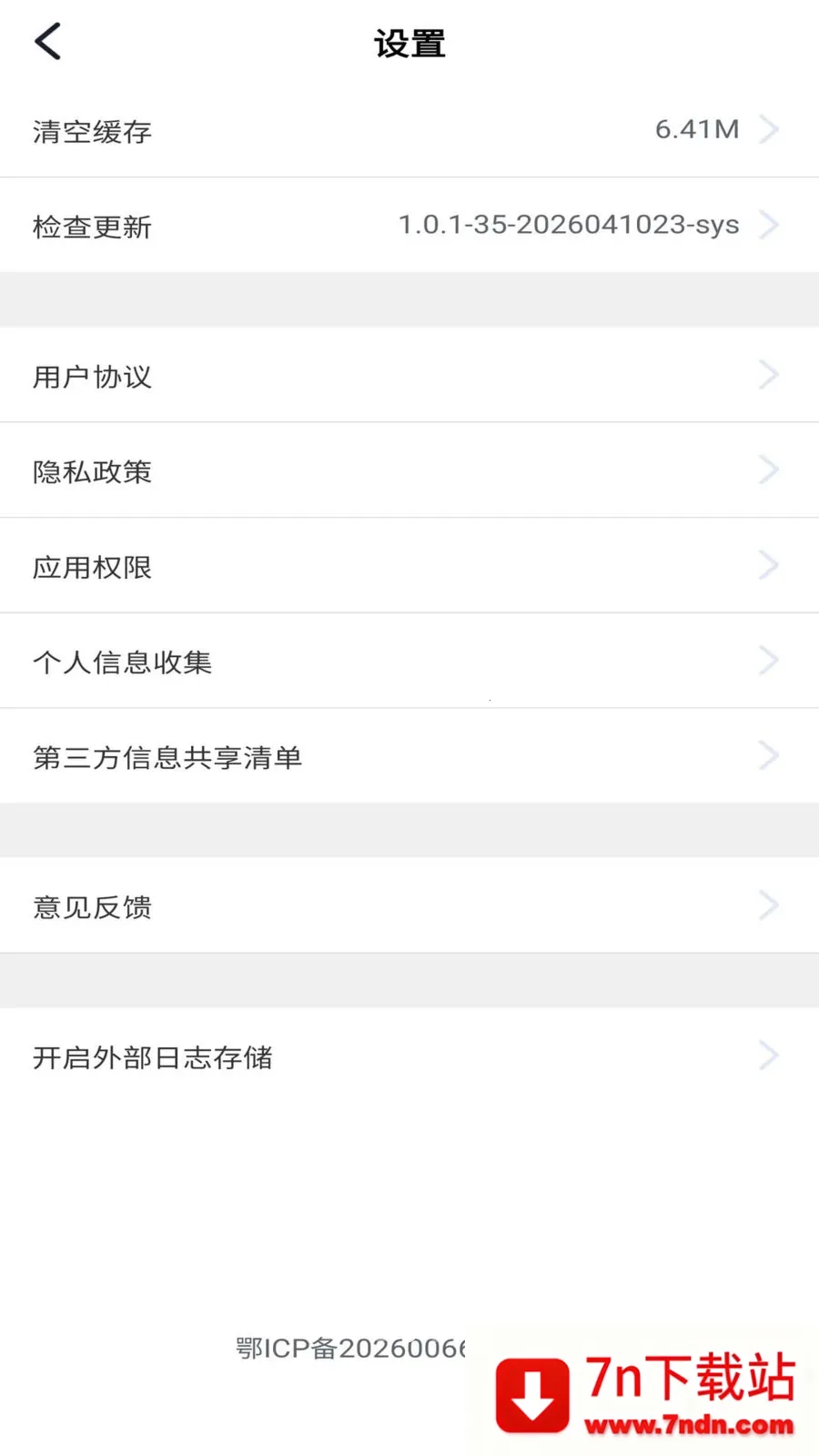Image resolution: width=819 pixels, height=1456 pixels.
Task: Click the chevron next to 用户协议
Action: point(769,375)
